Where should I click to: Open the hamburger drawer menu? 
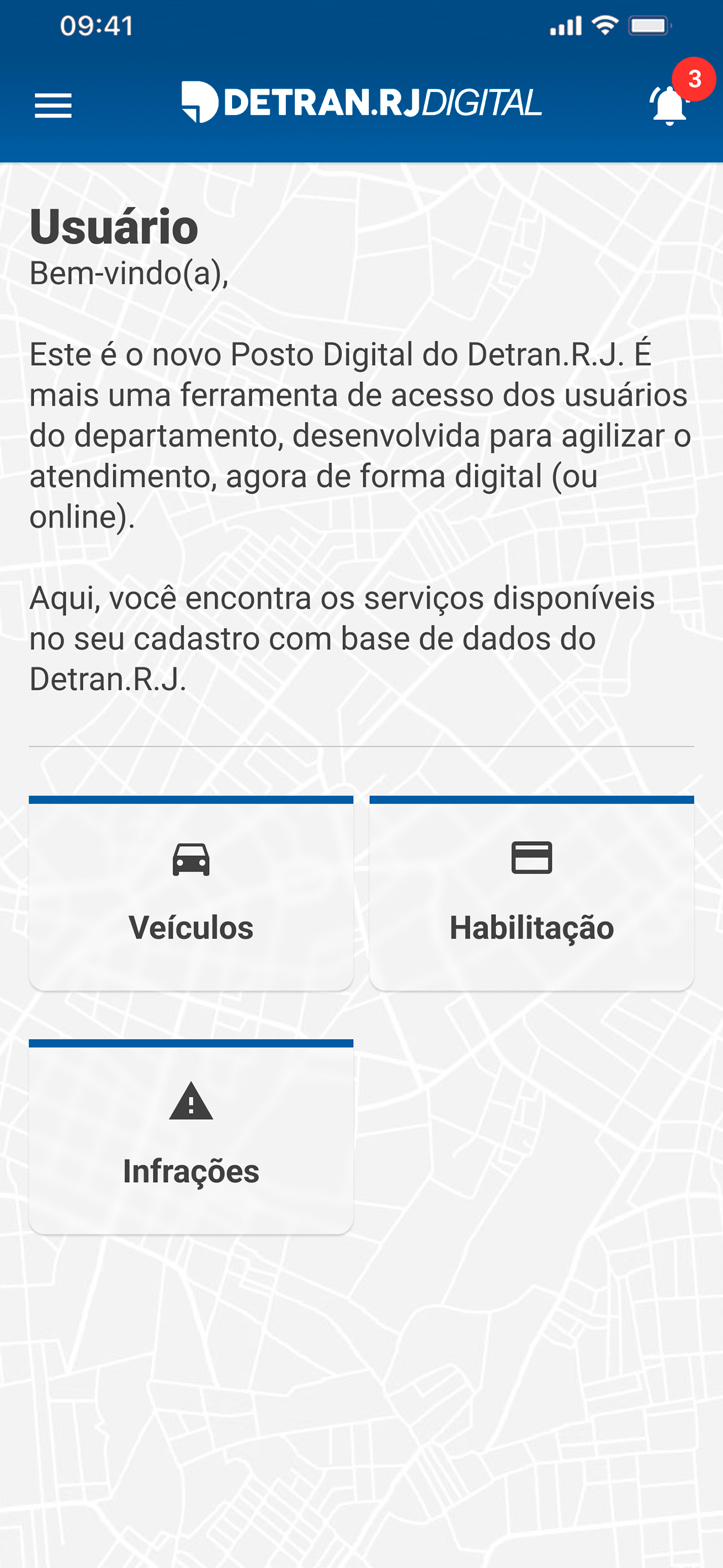[53, 105]
